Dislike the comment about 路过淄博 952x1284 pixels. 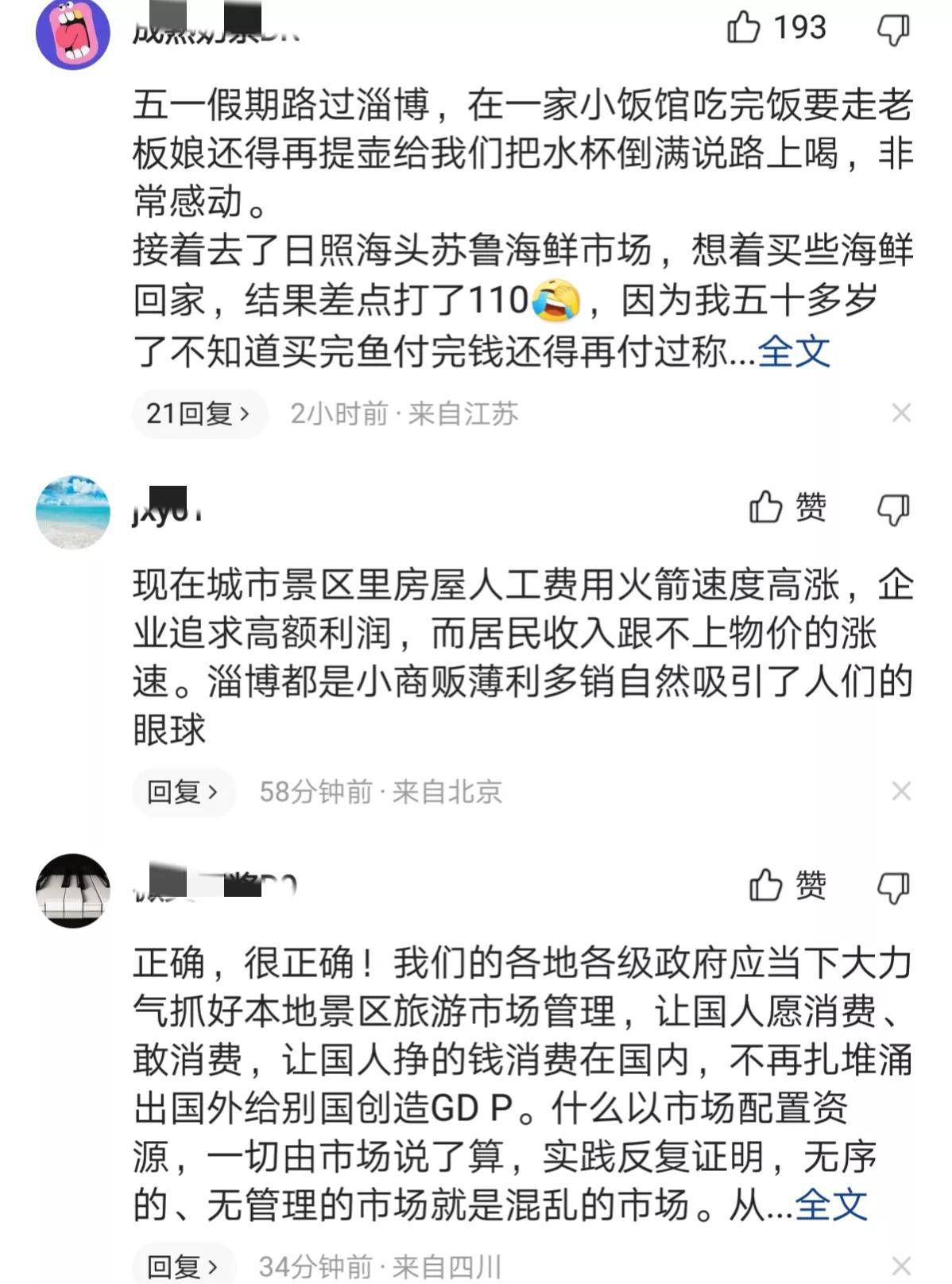pos(892,30)
